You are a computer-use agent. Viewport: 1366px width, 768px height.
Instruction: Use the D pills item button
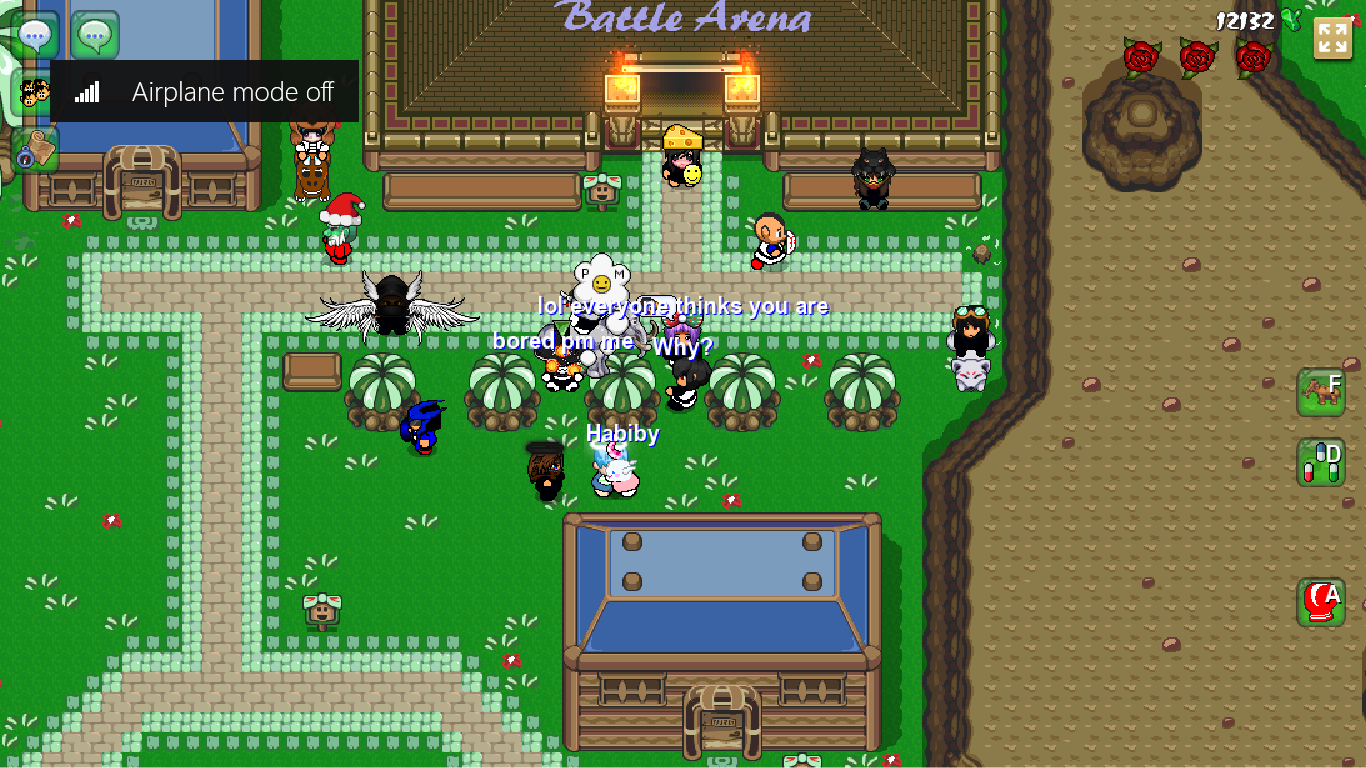[1321, 463]
